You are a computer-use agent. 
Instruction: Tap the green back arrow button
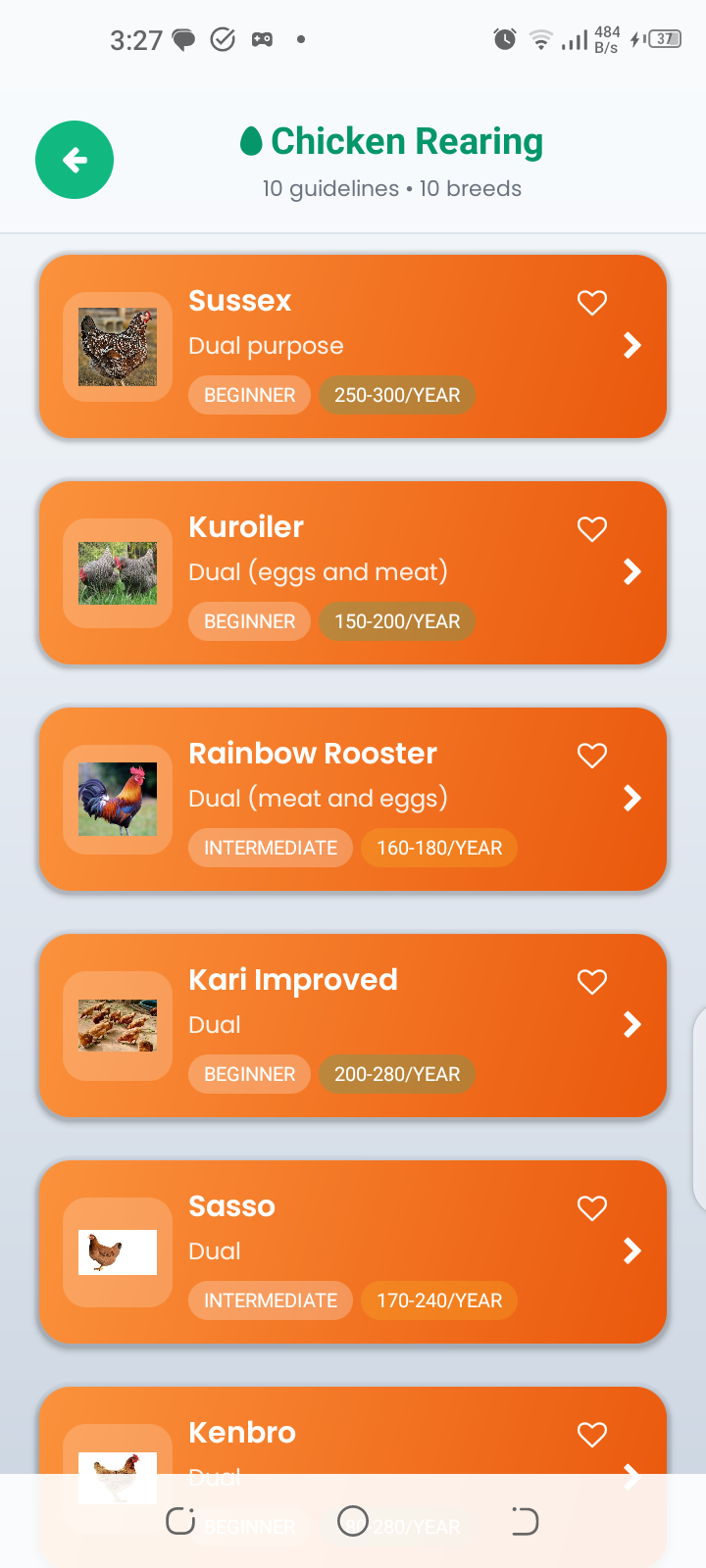[x=74, y=159]
